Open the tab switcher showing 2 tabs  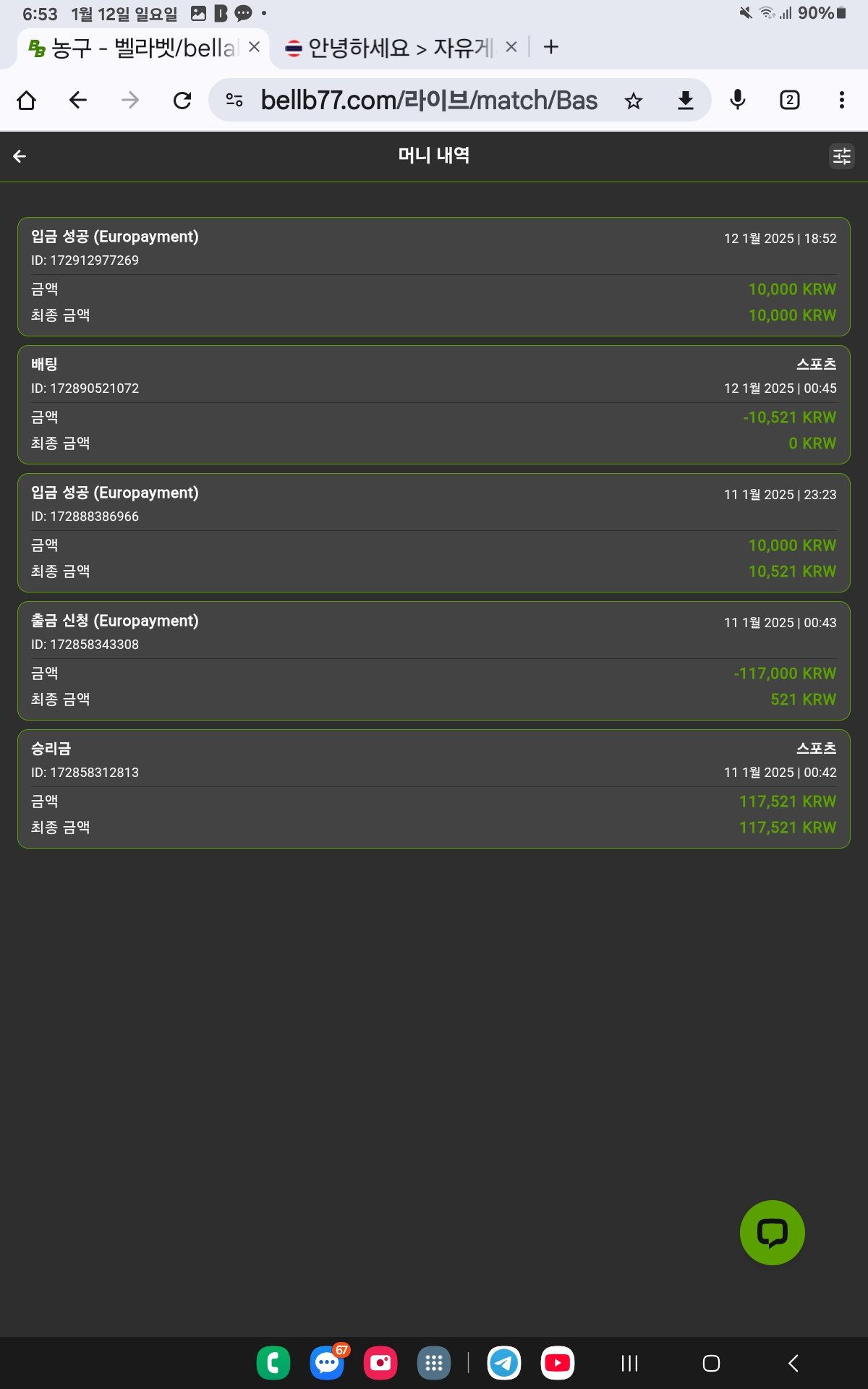(789, 100)
